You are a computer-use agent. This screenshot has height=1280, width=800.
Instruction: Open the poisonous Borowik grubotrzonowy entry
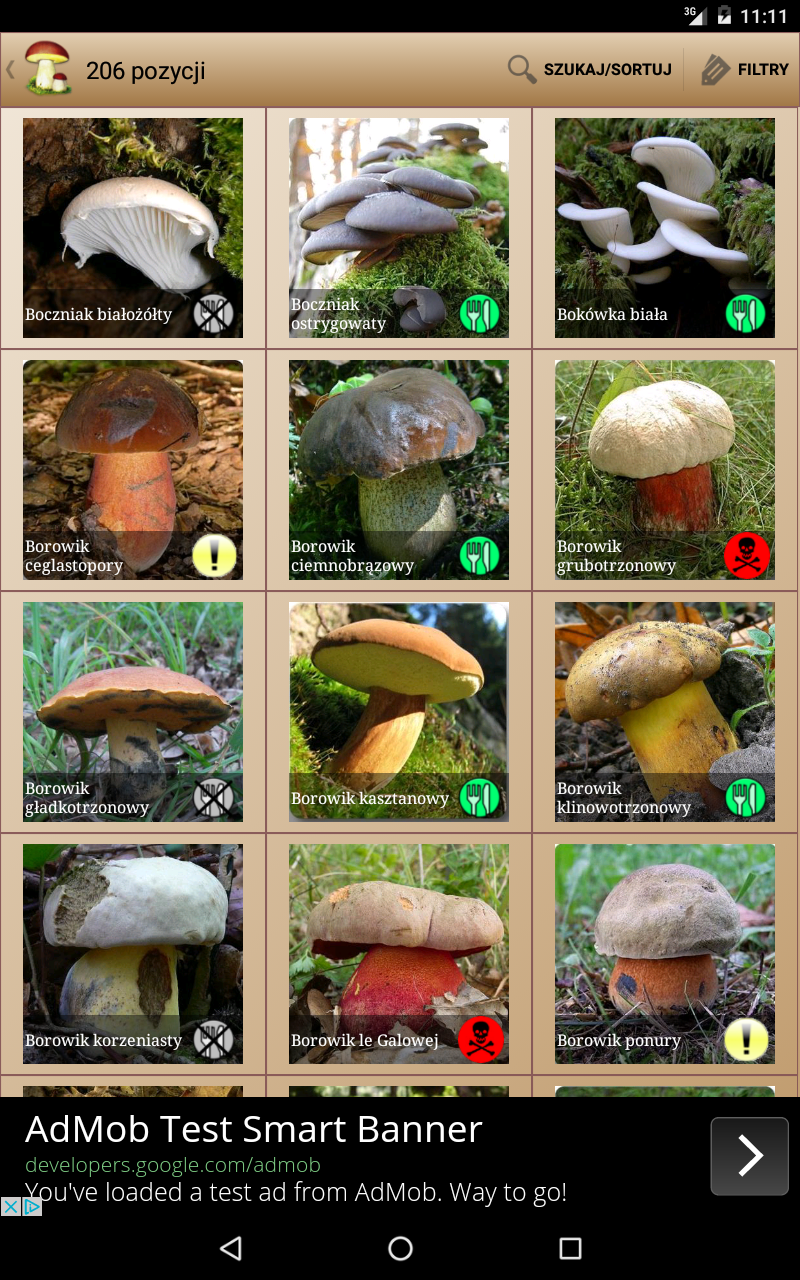click(x=665, y=470)
